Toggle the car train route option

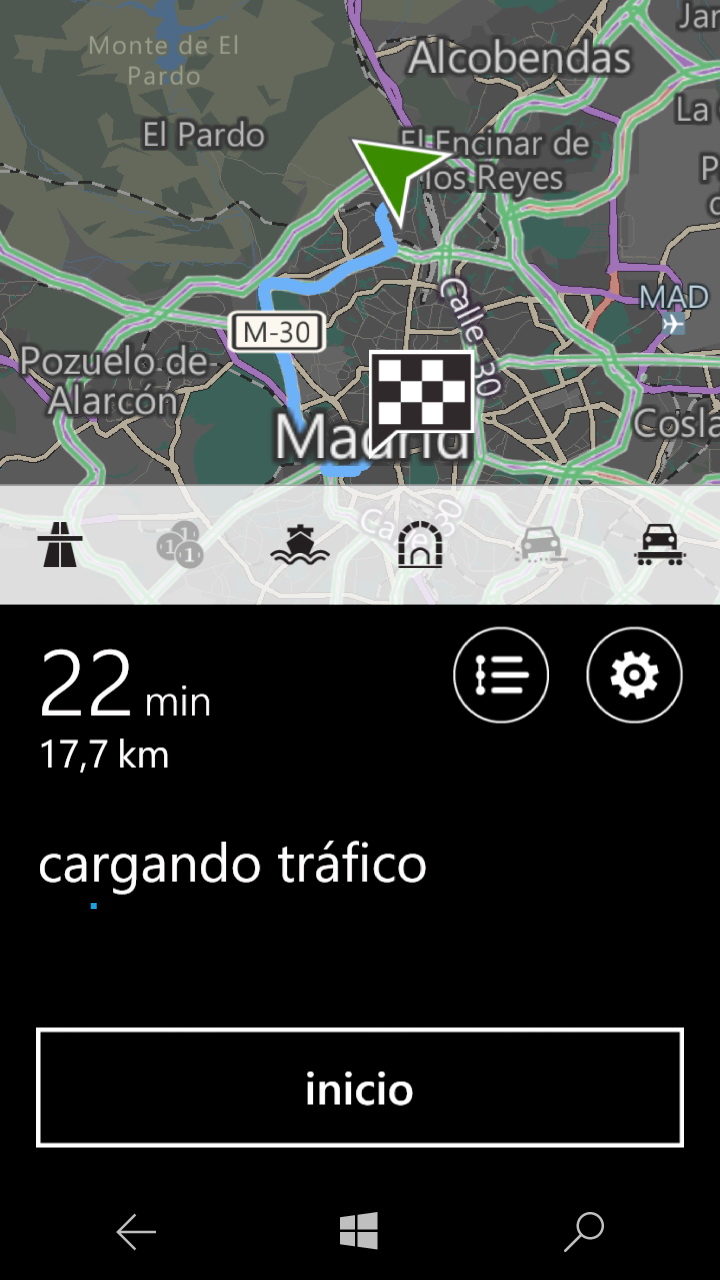point(660,546)
